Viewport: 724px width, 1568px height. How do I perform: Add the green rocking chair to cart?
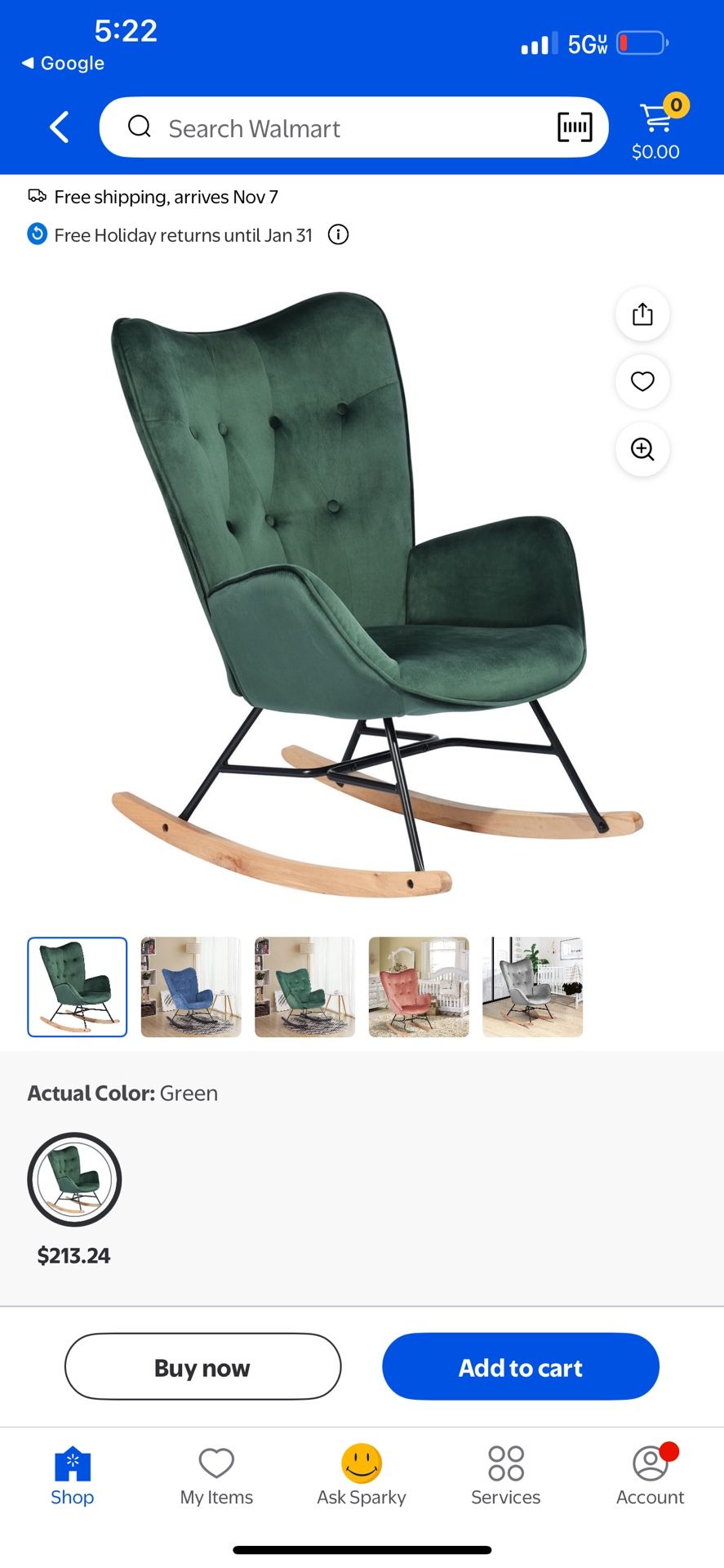[x=520, y=1366]
